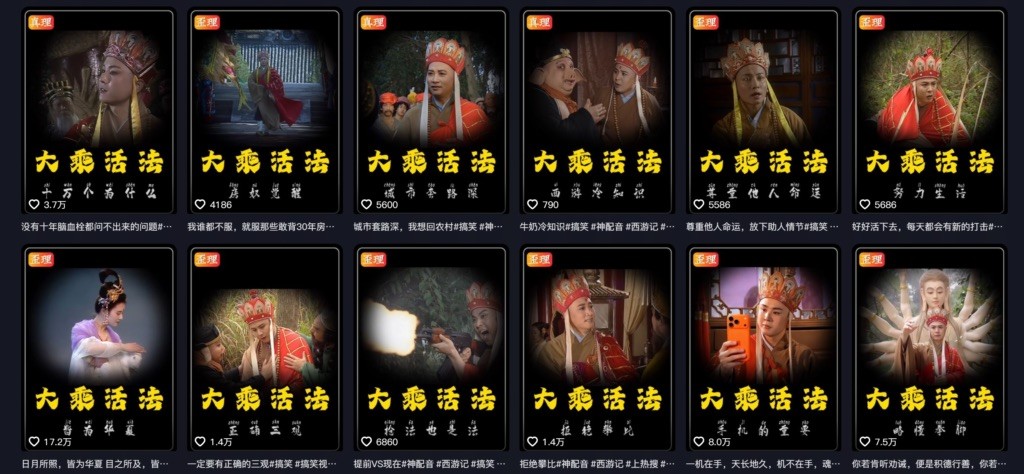Image resolution: width=1024 pixels, height=474 pixels.
Task: Play the 好好活下去 video
Action: (x=928, y=110)
